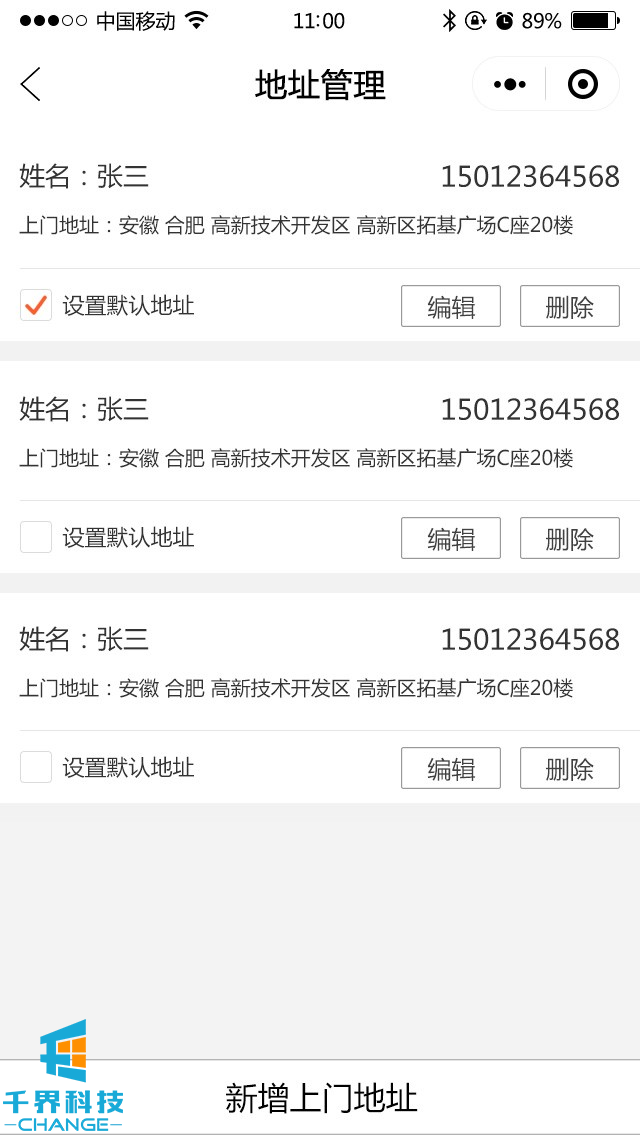Go back using the top-left arrow
This screenshot has height=1135, width=640.
31,85
